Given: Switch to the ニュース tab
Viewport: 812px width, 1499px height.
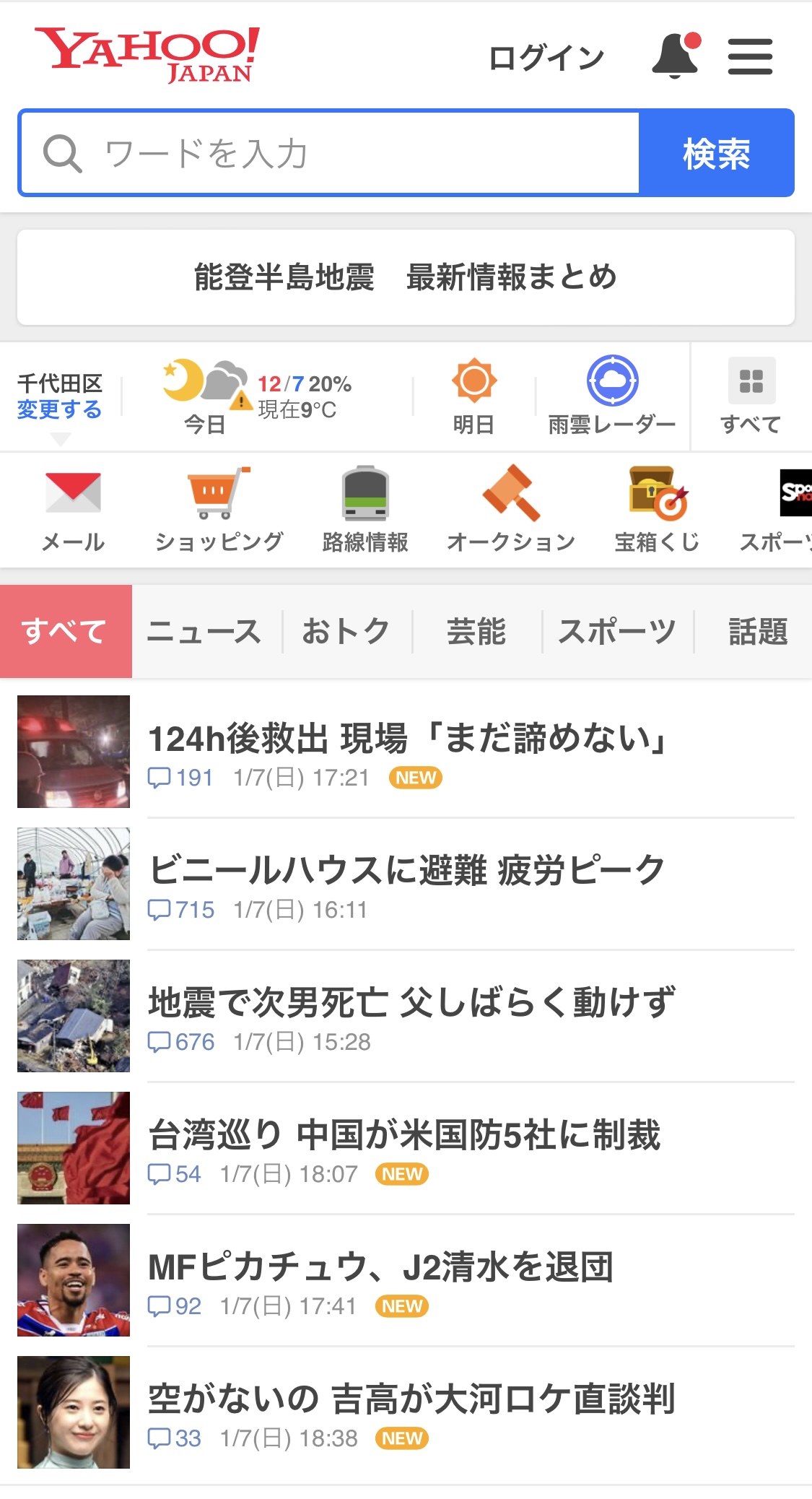Looking at the screenshot, I should click(204, 631).
